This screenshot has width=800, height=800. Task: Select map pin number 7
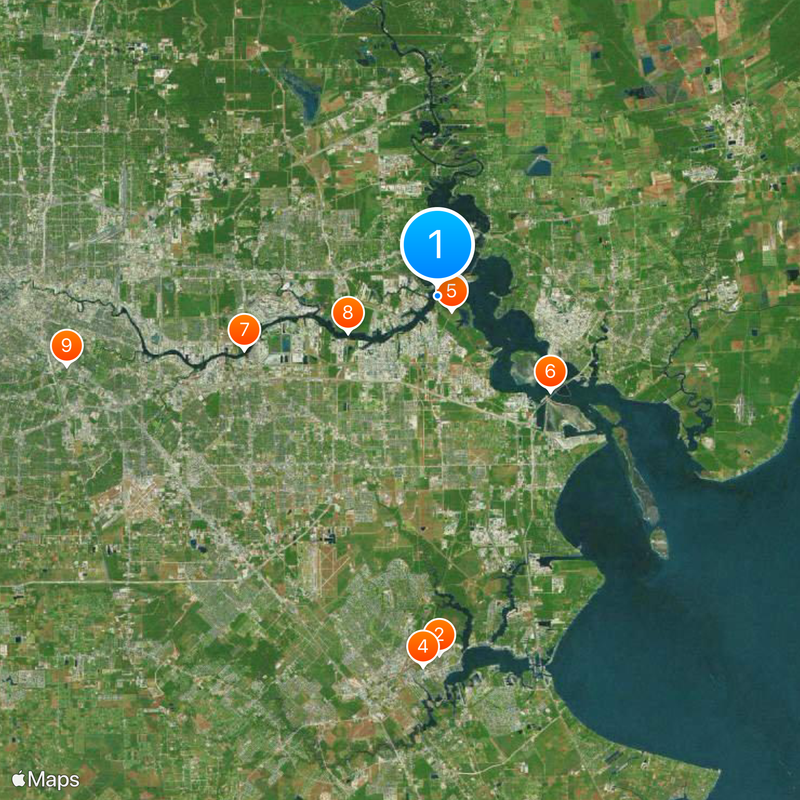(x=244, y=330)
